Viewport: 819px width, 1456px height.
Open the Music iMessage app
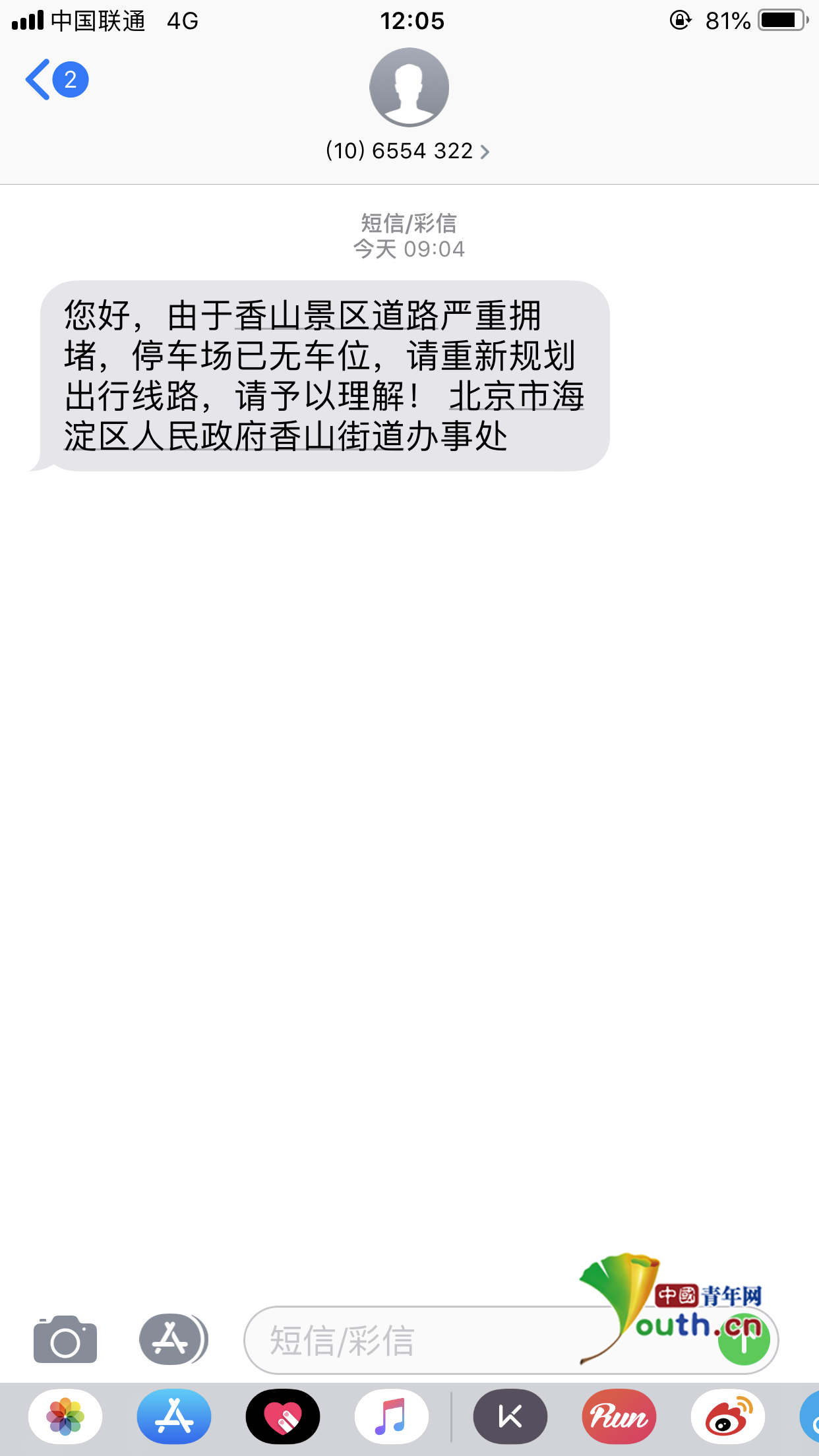click(x=392, y=1416)
